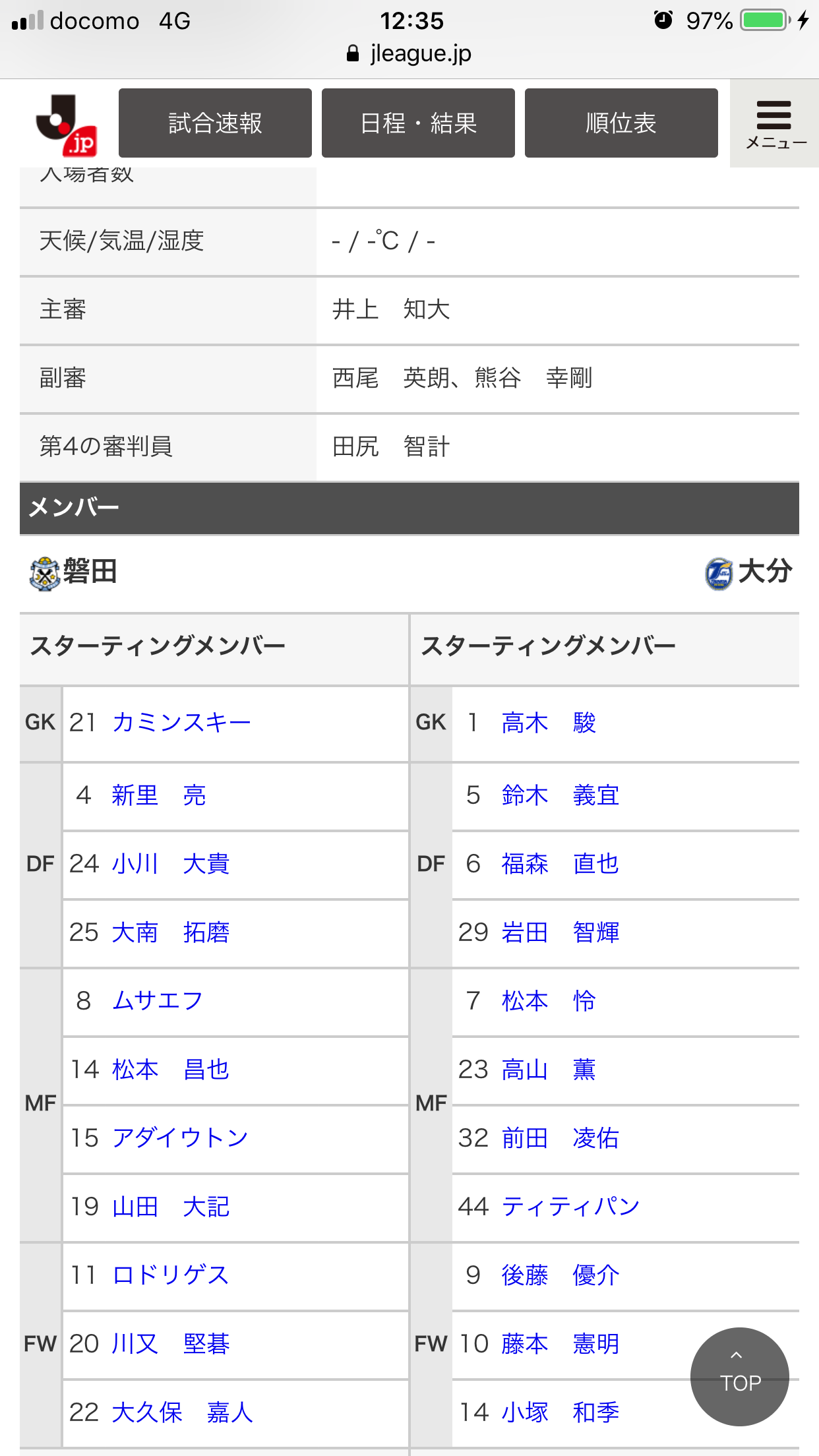Image resolution: width=819 pixels, height=1456 pixels.
Task: View 小川 大貴 player page
Action: 170,864
